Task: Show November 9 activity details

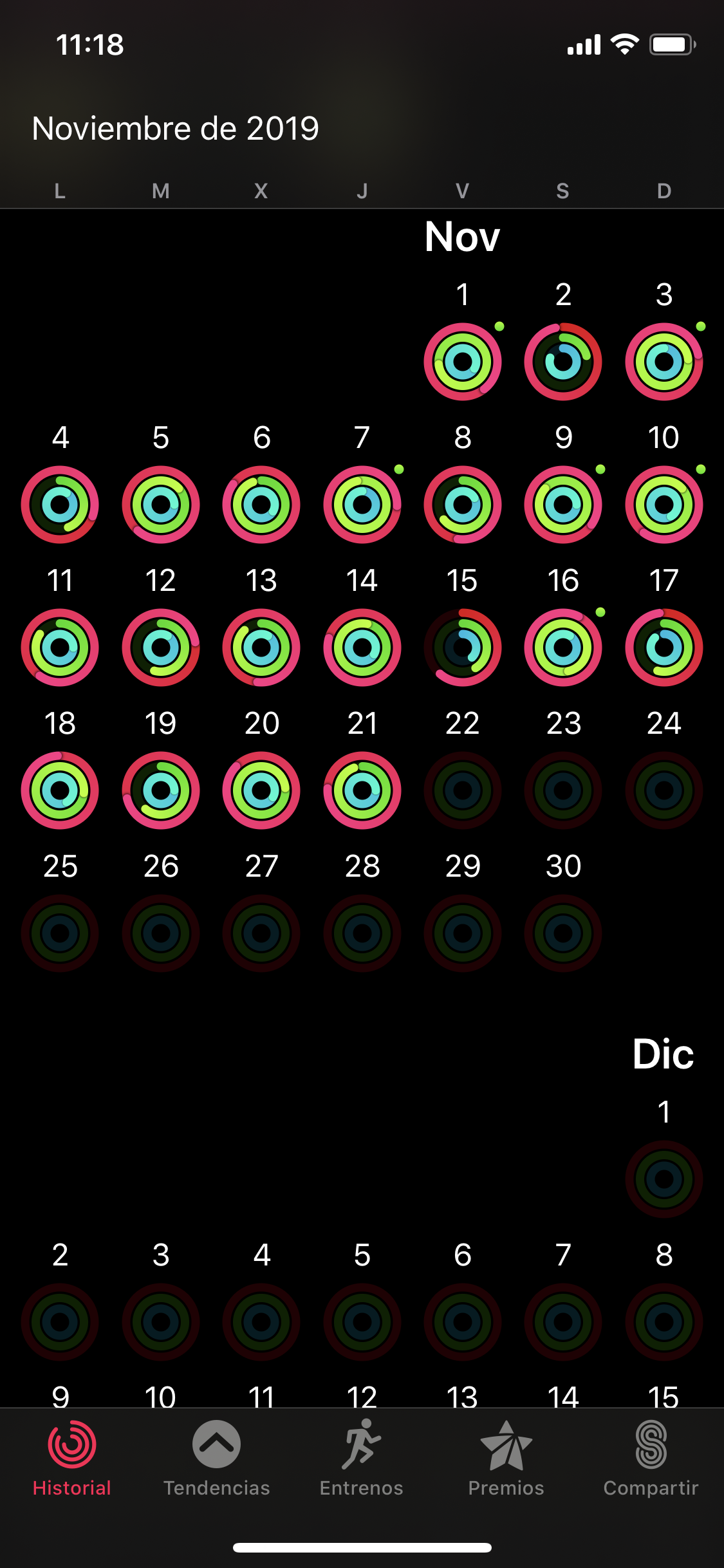Action: (x=563, y=505)
